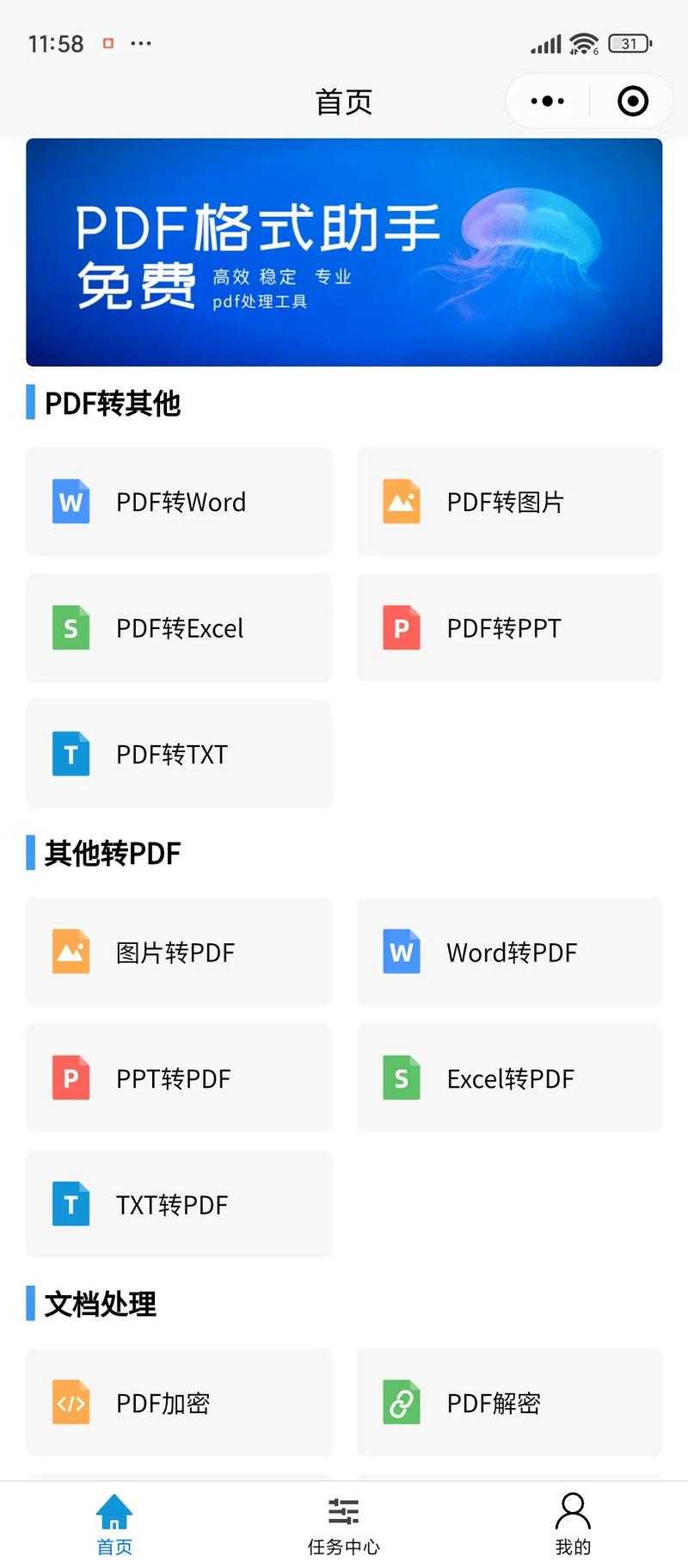The width and height of the screenshot is (688, 1568).
Task: Open the PDF格式助手 banner
Action: pos(344,252)
